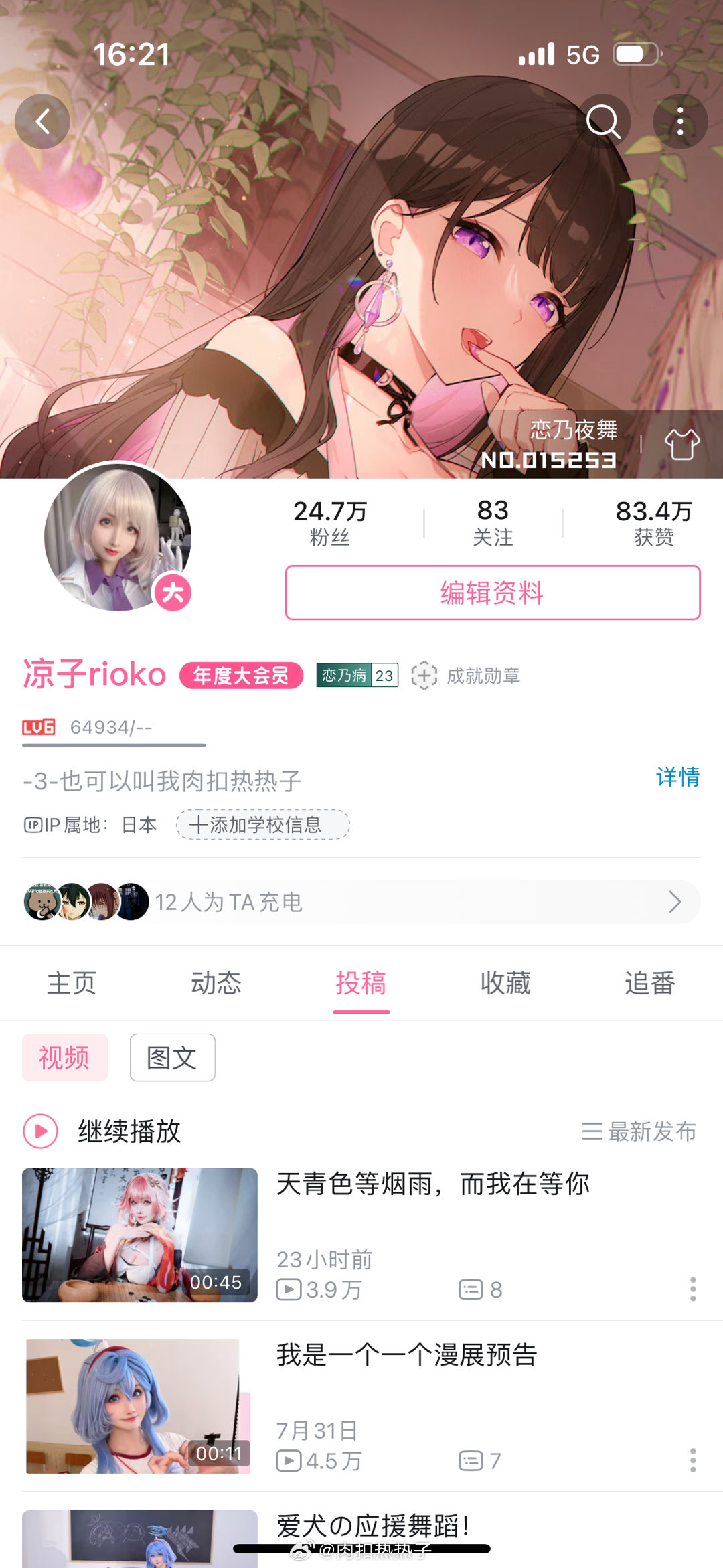Viewport: 723px width, 1568px height.
Task: Tap the shirt icon to change profile skin
Action: [681, 444]
